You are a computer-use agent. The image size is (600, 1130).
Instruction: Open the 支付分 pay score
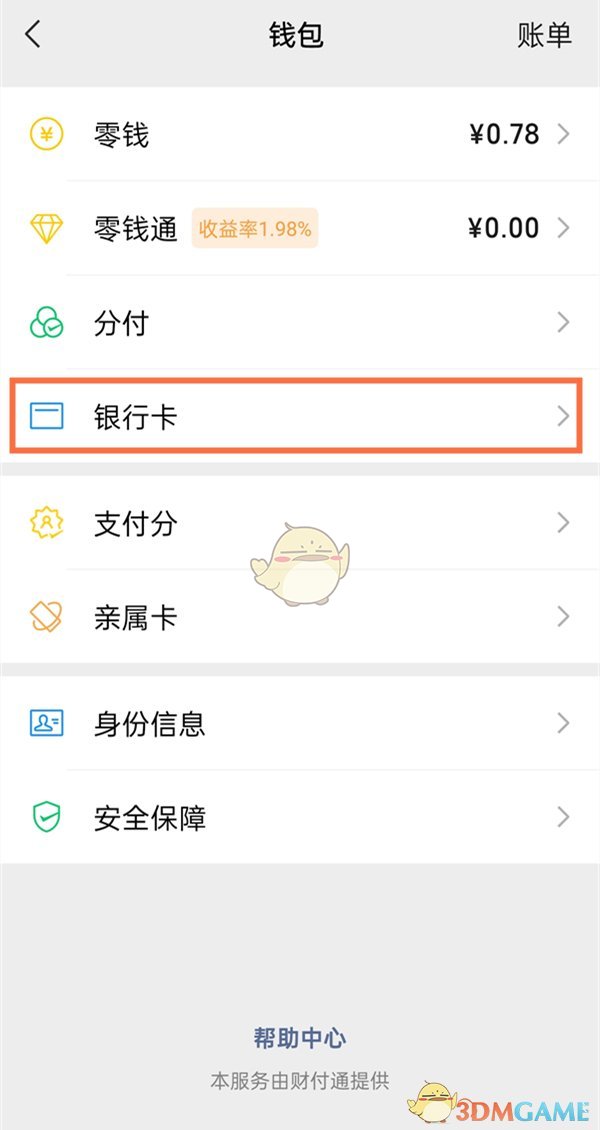click(x=300, y=522)
